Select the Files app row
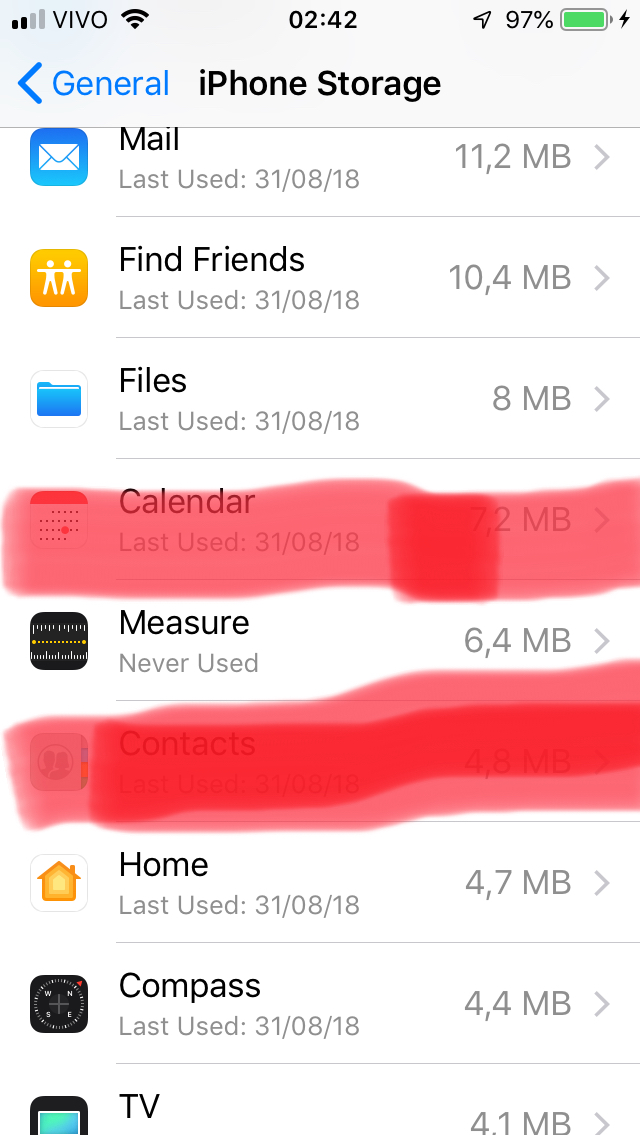 pyautogui.click(x=320, y=398)
